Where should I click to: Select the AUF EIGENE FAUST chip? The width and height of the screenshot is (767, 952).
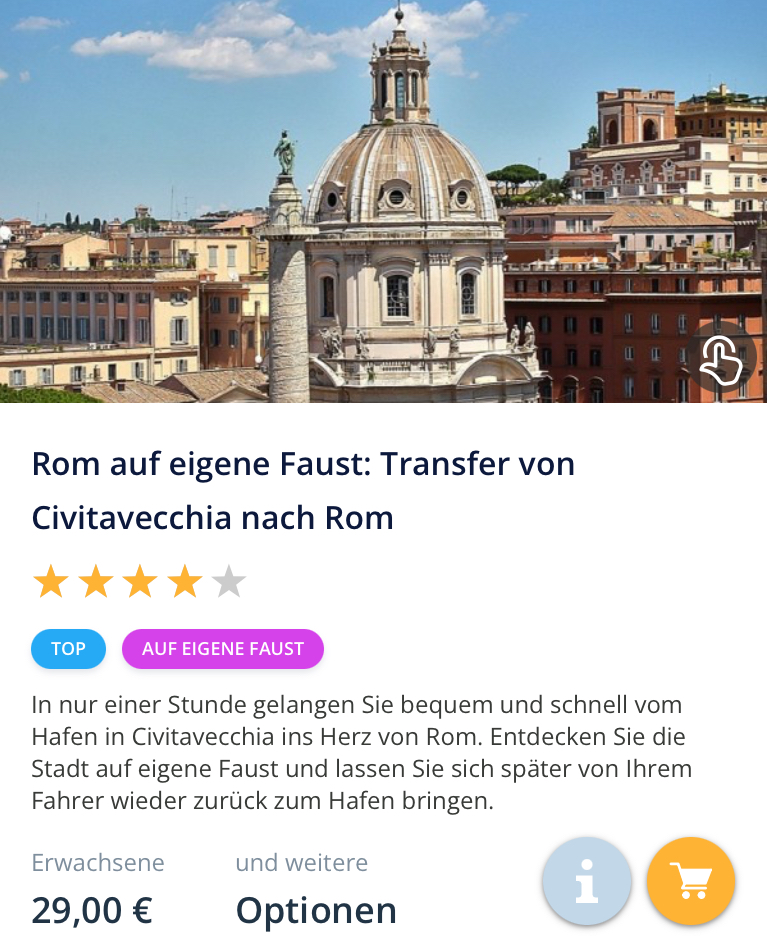pyautogui.click(x=223, y=649)
